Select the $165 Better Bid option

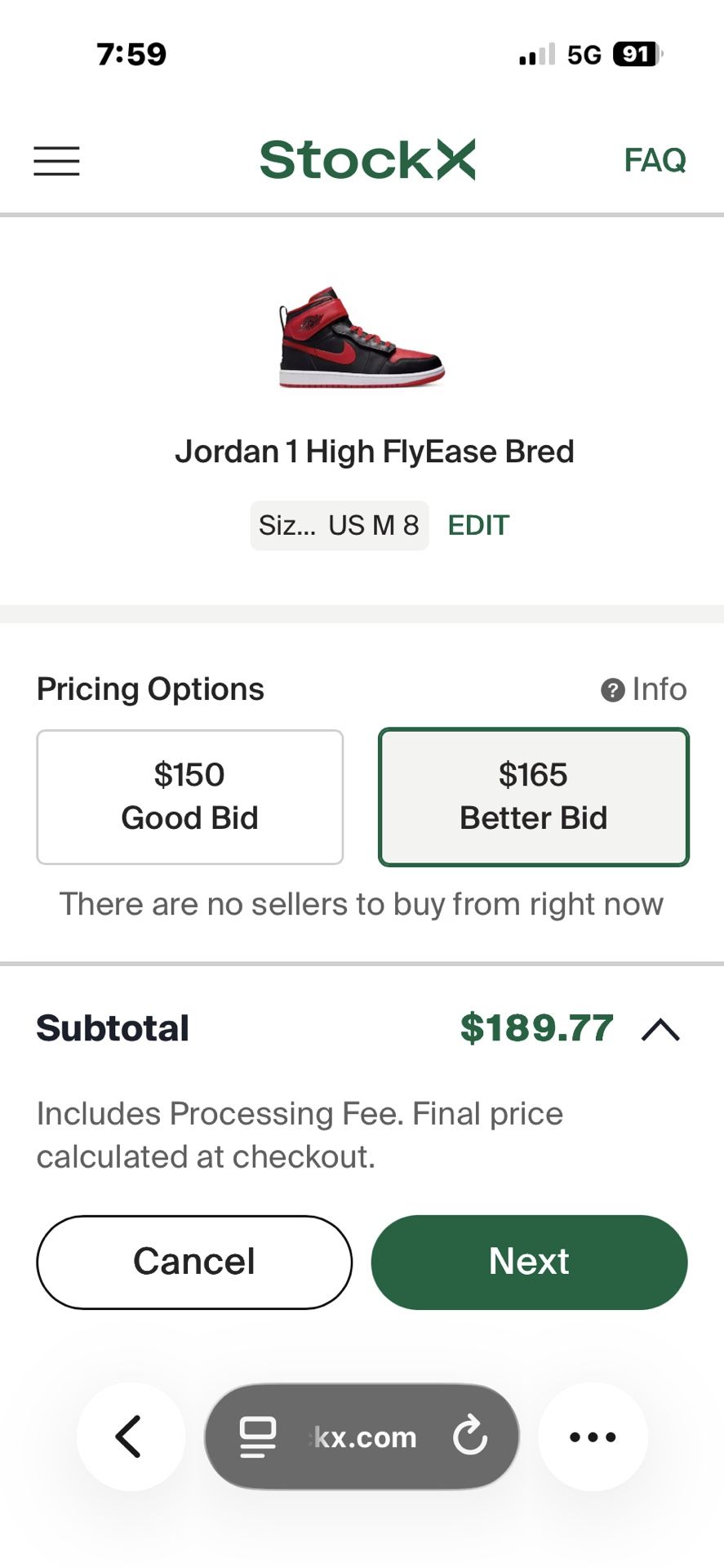coord(533,796)
